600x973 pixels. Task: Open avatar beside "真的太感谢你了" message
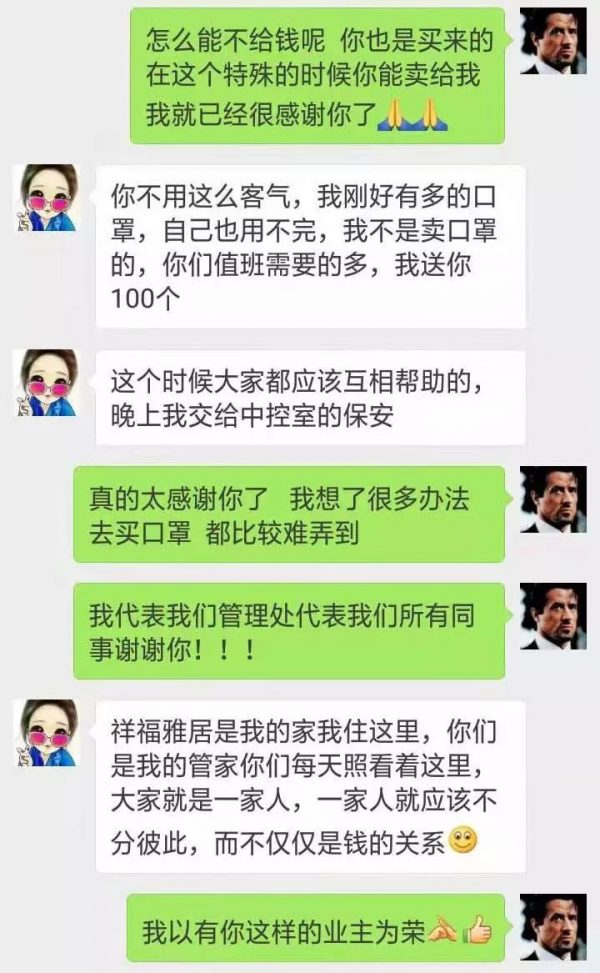[x=553, y=500]
